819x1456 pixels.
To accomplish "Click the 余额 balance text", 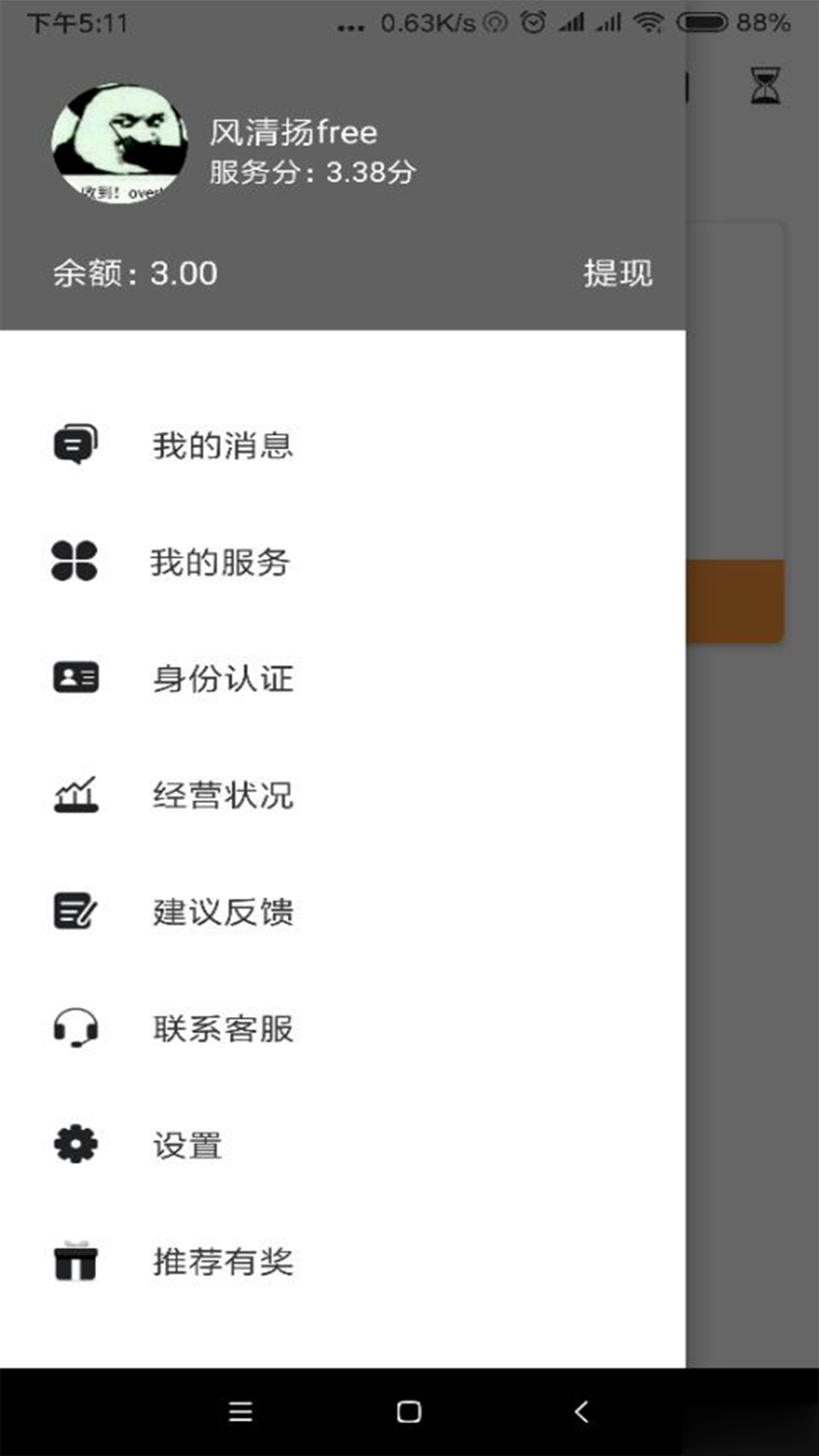I will click(135, 273).
